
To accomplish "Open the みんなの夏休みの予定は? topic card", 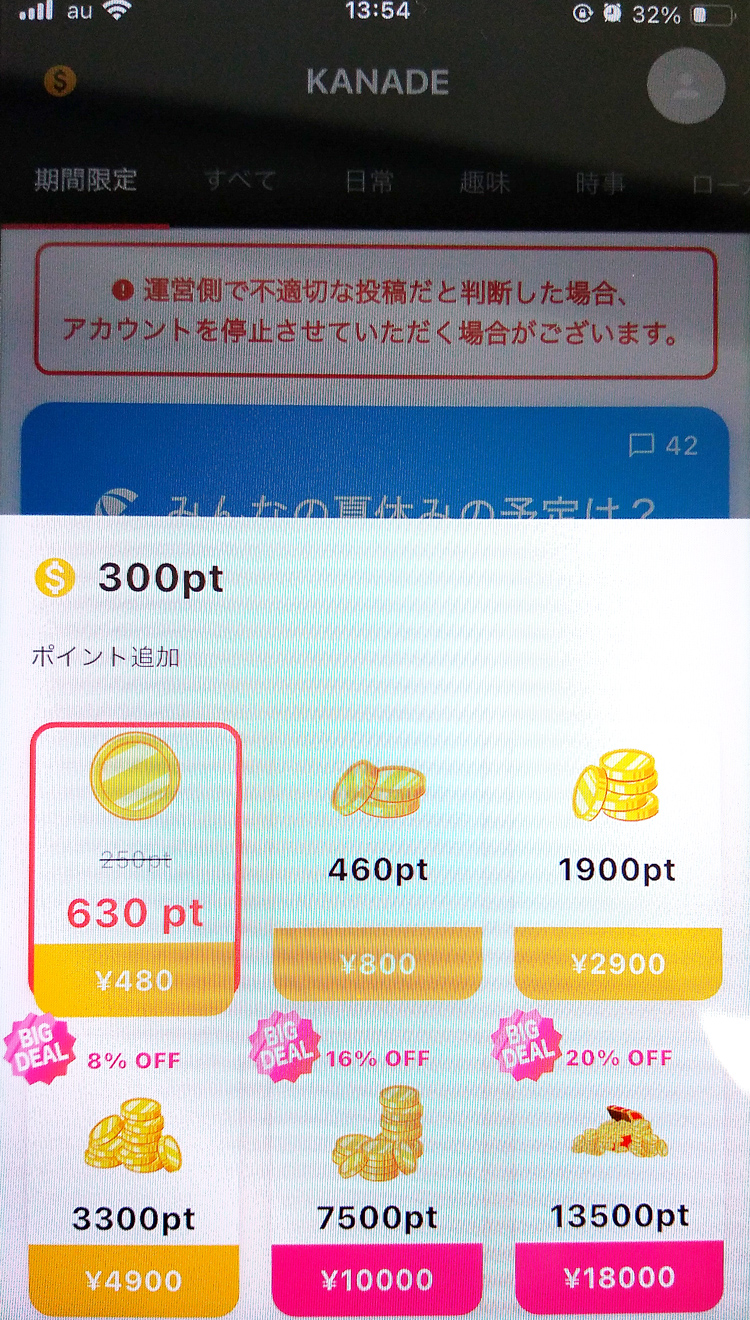I will 375,461.
